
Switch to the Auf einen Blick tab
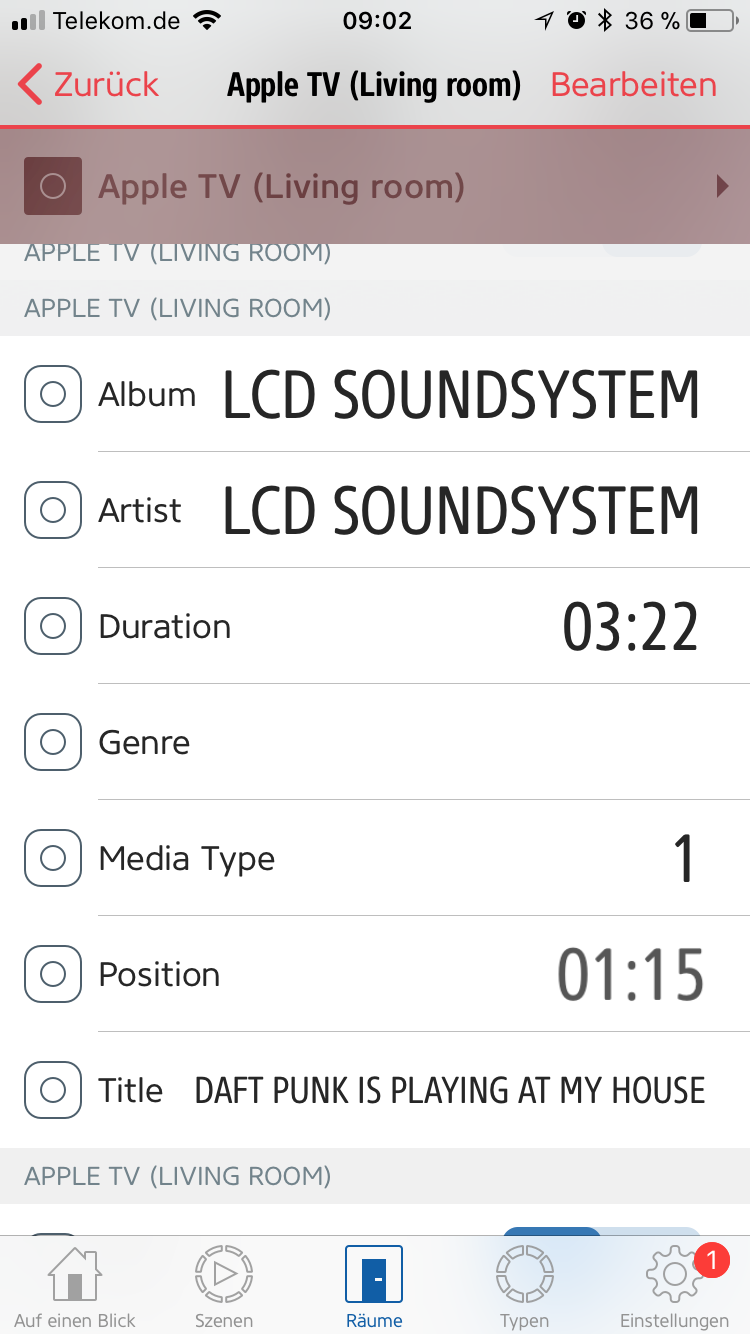(75, 1288)
